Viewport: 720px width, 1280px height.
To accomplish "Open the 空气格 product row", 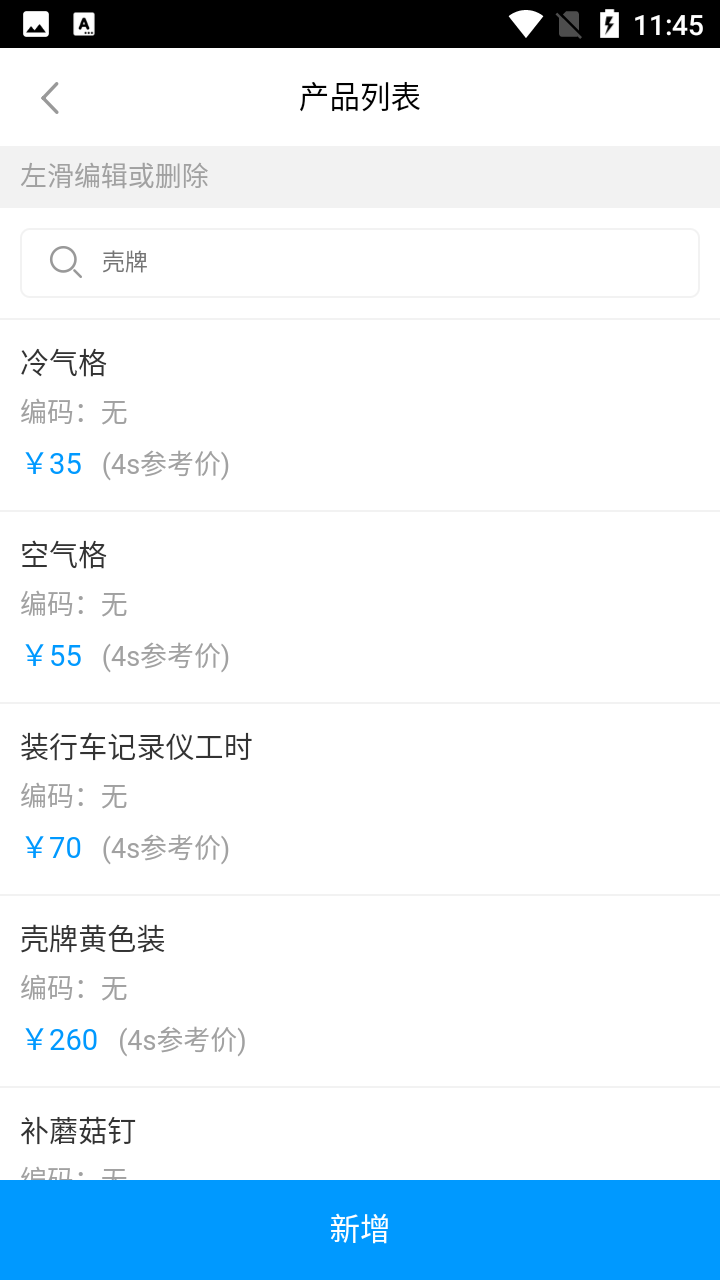I will 360,607.
